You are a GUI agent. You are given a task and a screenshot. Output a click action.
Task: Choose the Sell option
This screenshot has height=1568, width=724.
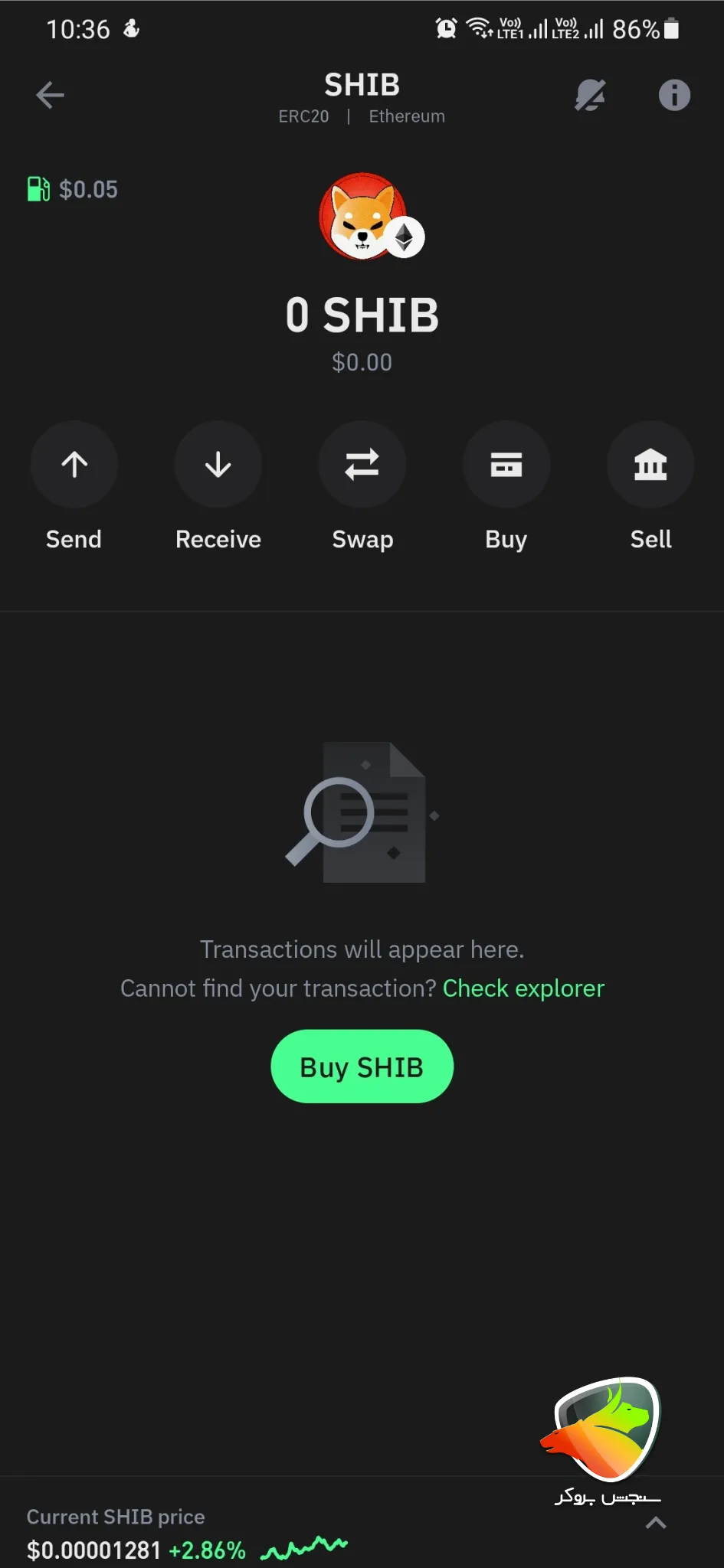[x=650, y=465]
